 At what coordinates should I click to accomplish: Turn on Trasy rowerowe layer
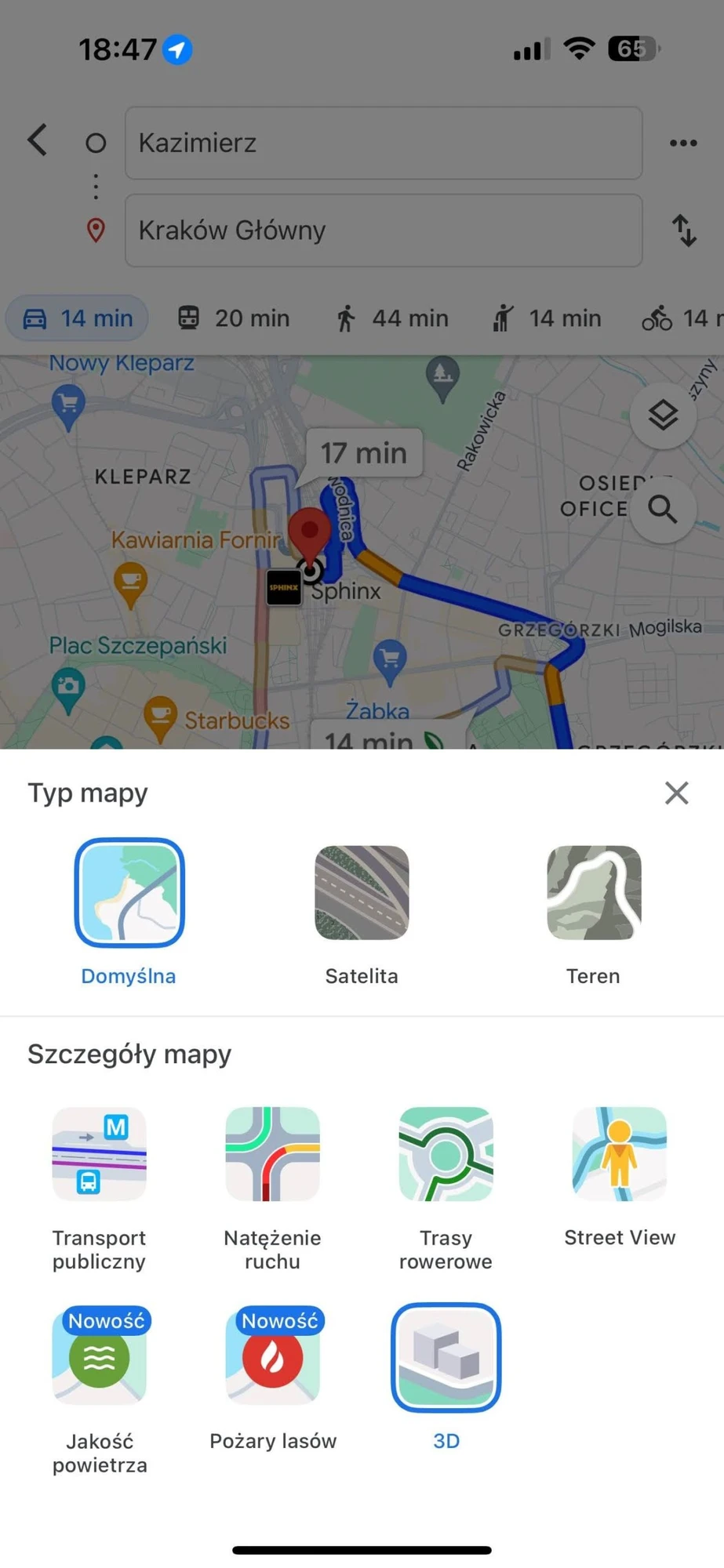click(446, 1154)
